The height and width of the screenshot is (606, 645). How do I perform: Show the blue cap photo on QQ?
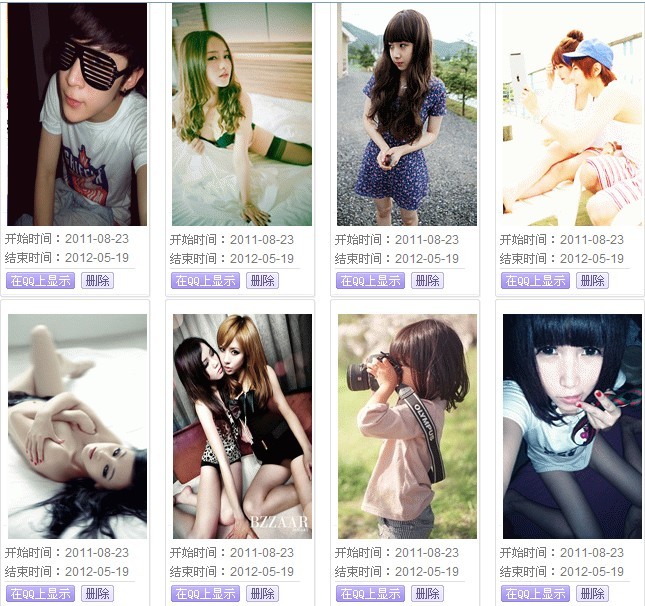tap(535, 281)
